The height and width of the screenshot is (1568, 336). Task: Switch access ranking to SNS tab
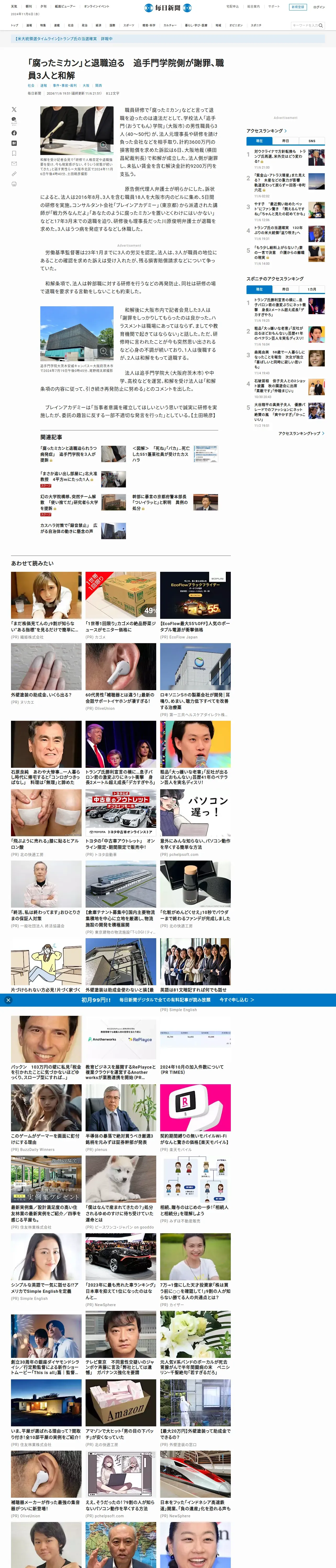coord(312,141)
